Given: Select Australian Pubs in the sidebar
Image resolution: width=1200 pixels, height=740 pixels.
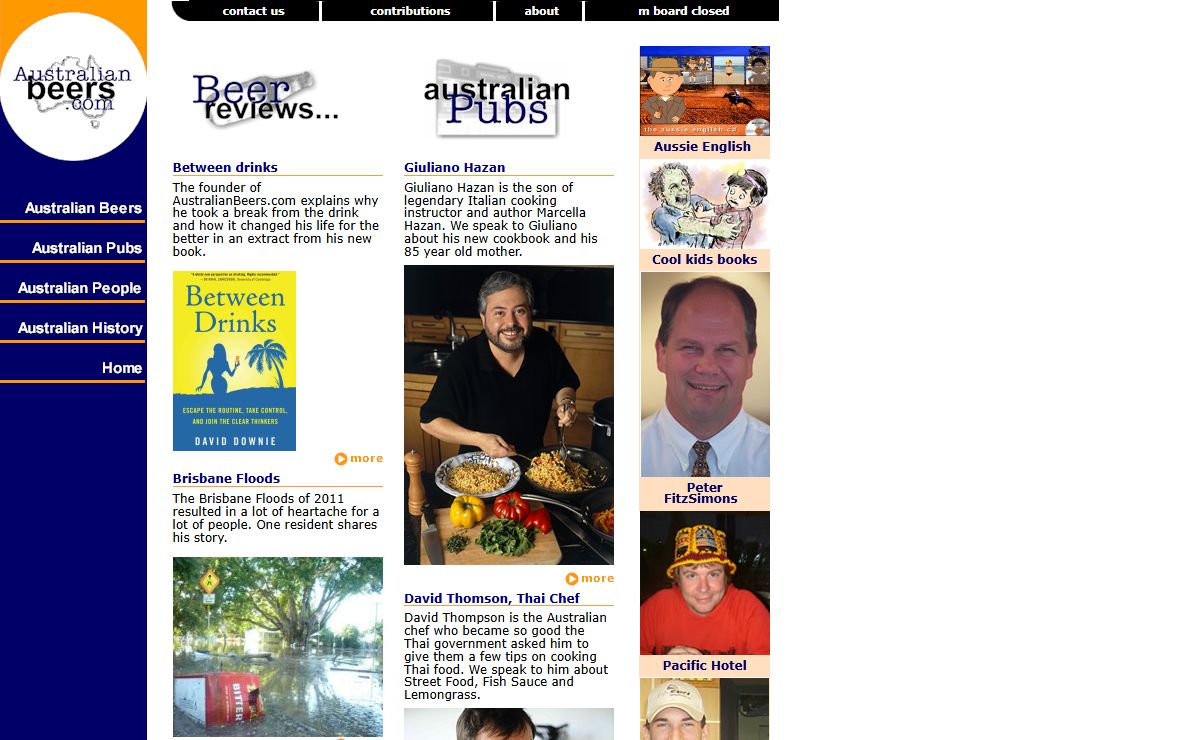Looking at the screenshot, I should 86,248.
